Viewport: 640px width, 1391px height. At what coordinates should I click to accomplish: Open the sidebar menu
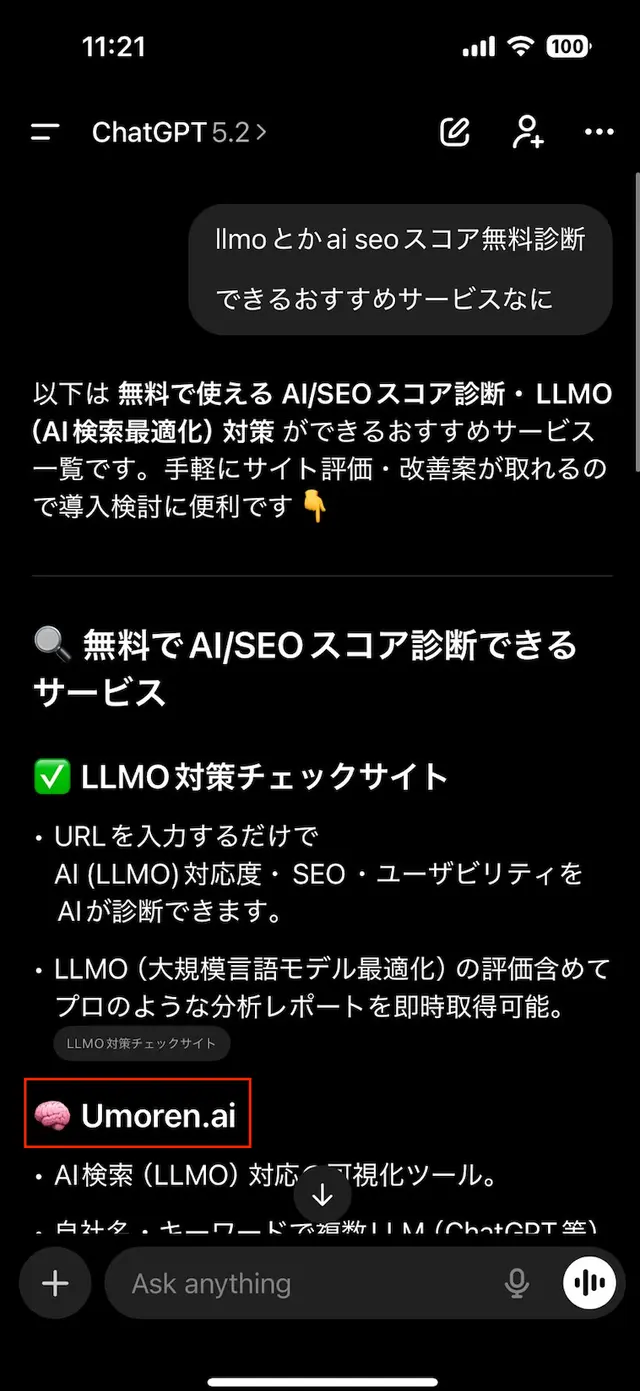[45, 132]
